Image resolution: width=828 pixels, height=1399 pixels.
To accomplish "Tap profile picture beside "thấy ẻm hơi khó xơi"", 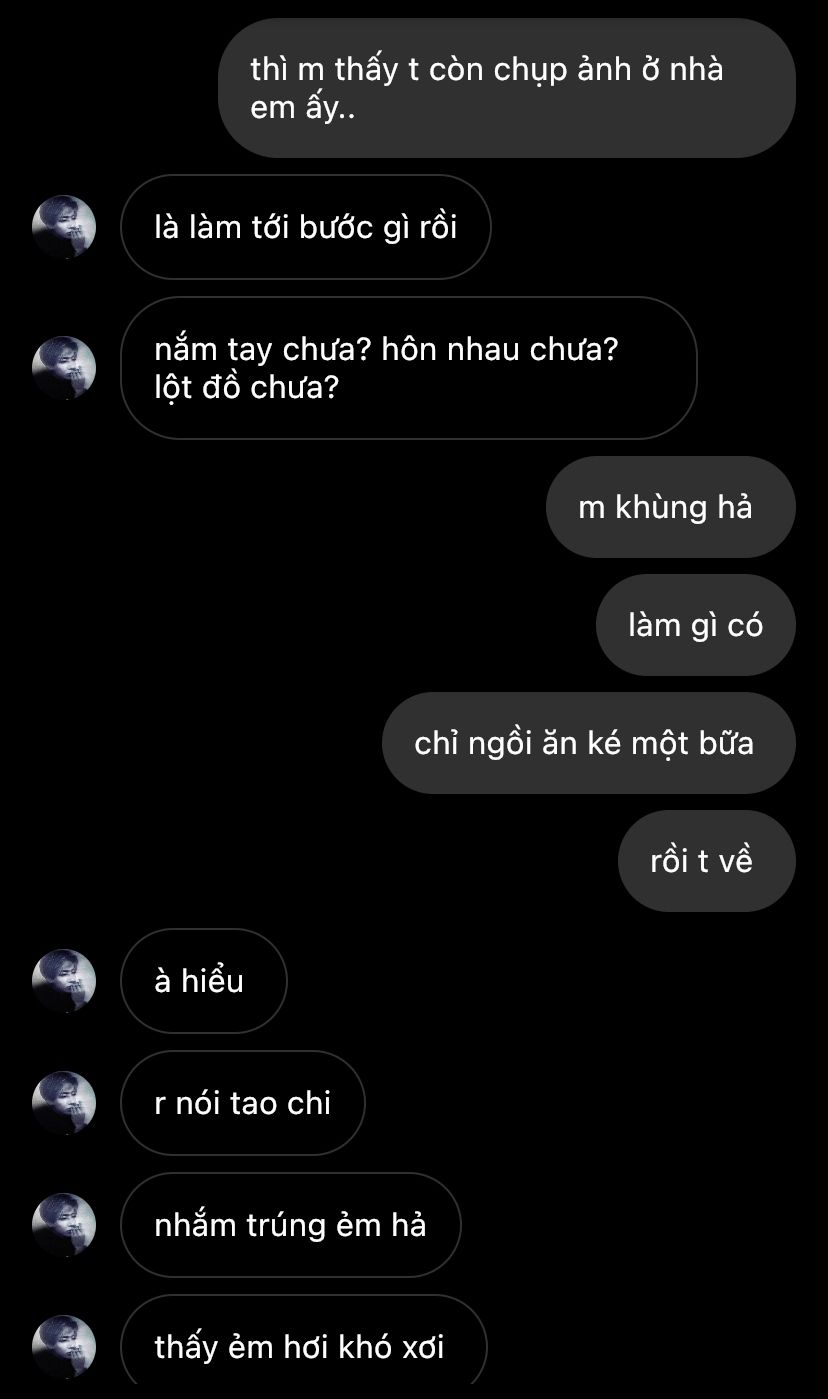I will (x=65, y=1347).
